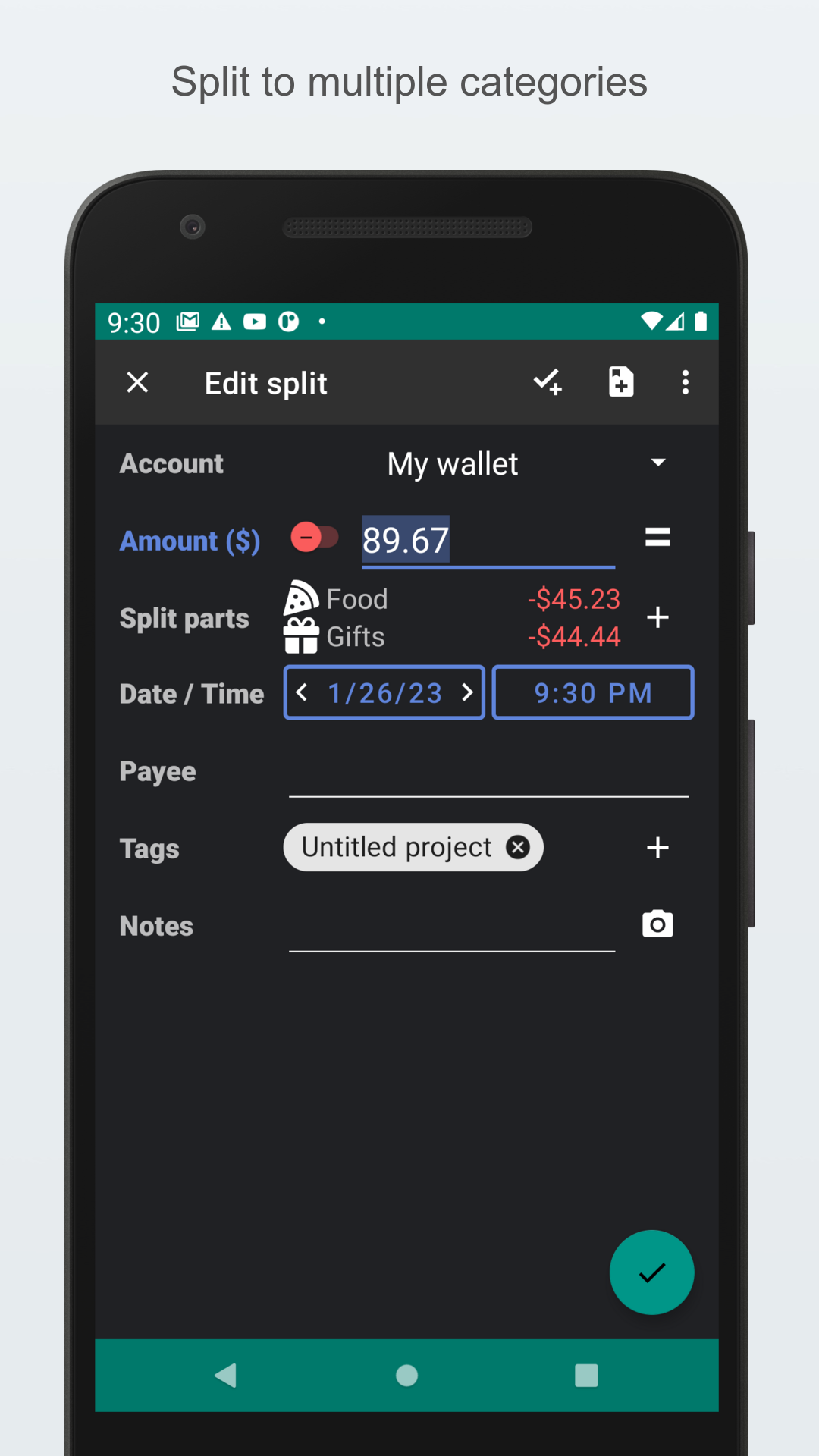Add a tag using the plus icon

click(x=657, y=848)
